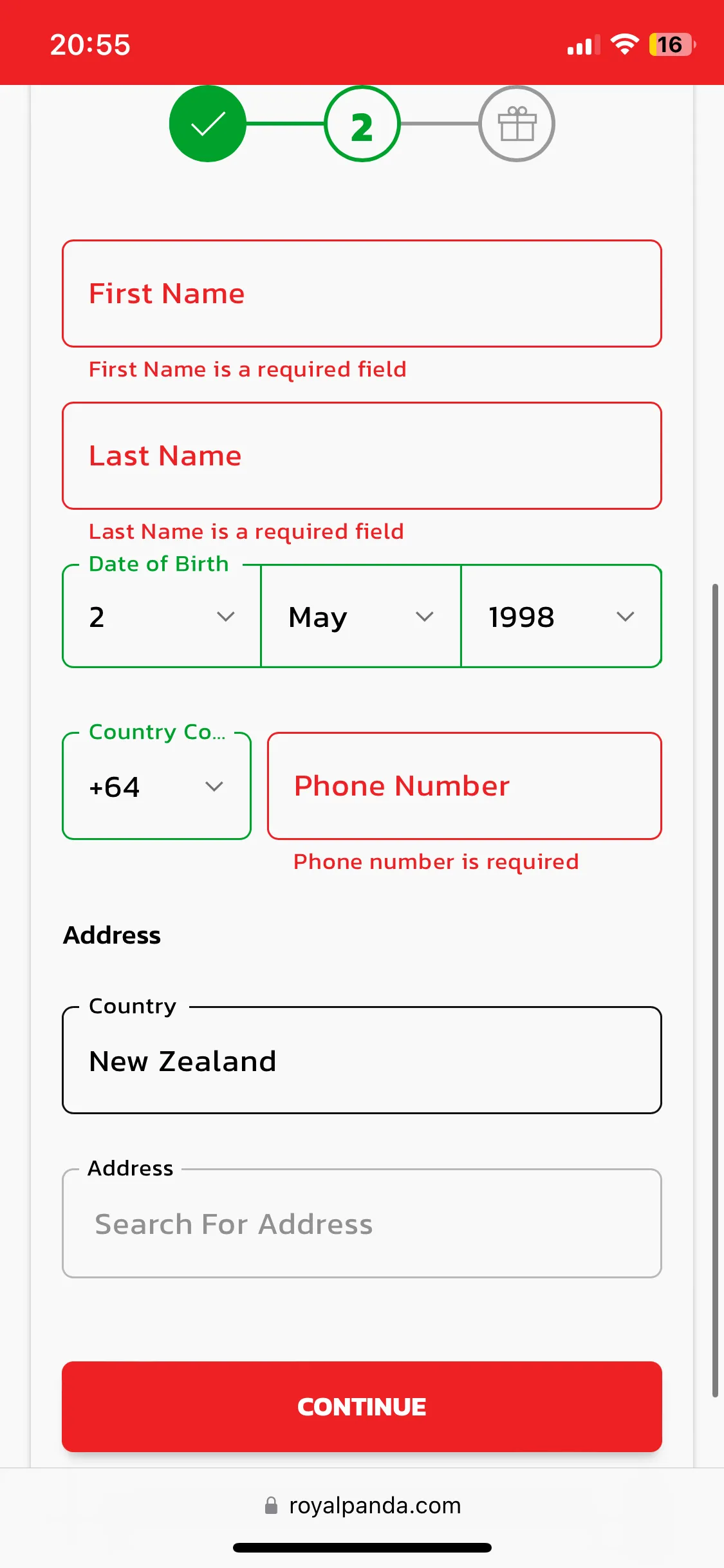Tap the Search For Address box

click(x=362, y=1224)
